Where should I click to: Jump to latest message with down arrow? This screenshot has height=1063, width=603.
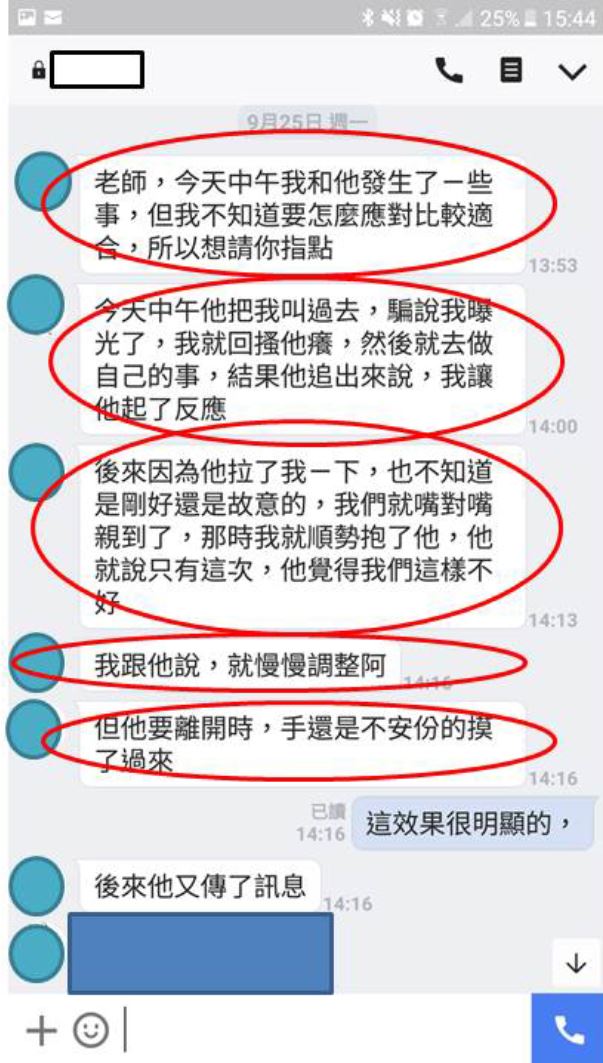pyautogui.click(x=576, y=963)
